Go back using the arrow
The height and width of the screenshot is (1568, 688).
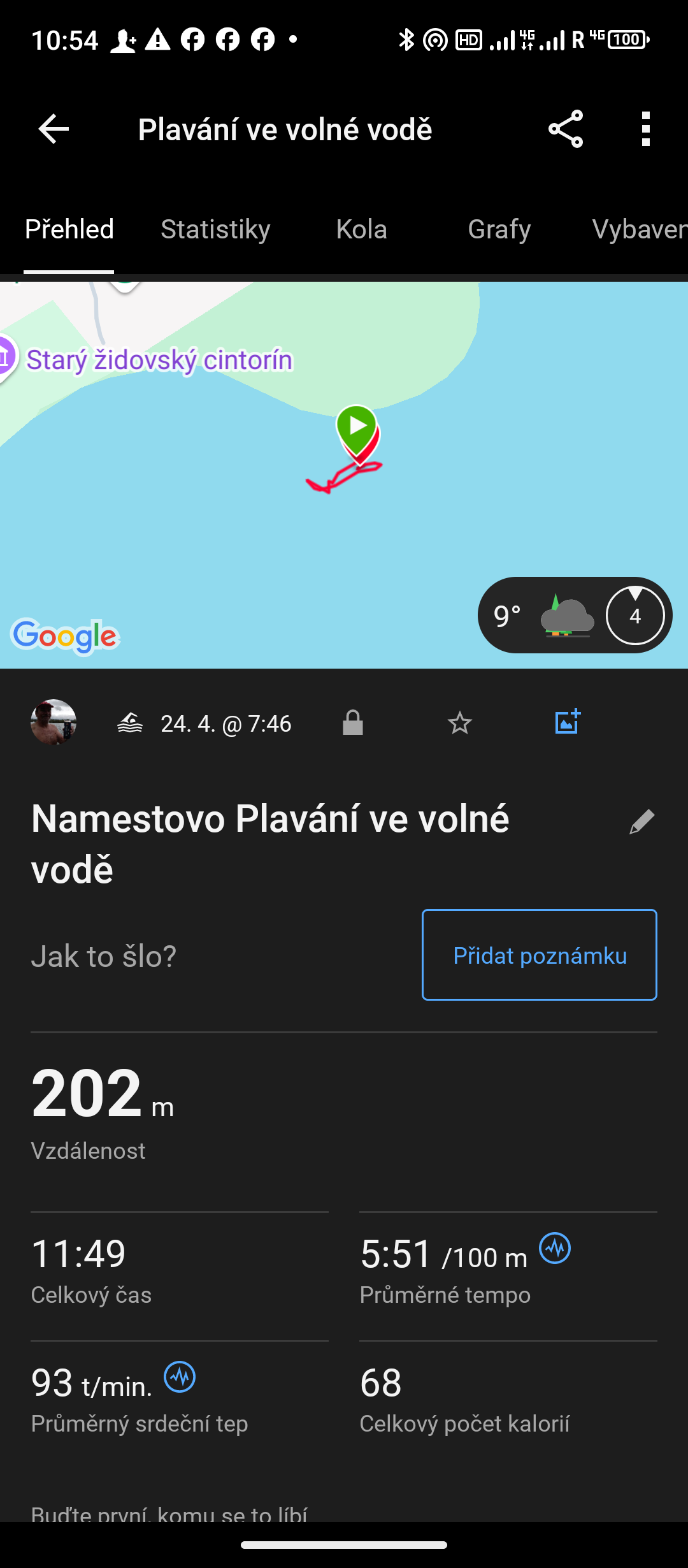point(54,129)
